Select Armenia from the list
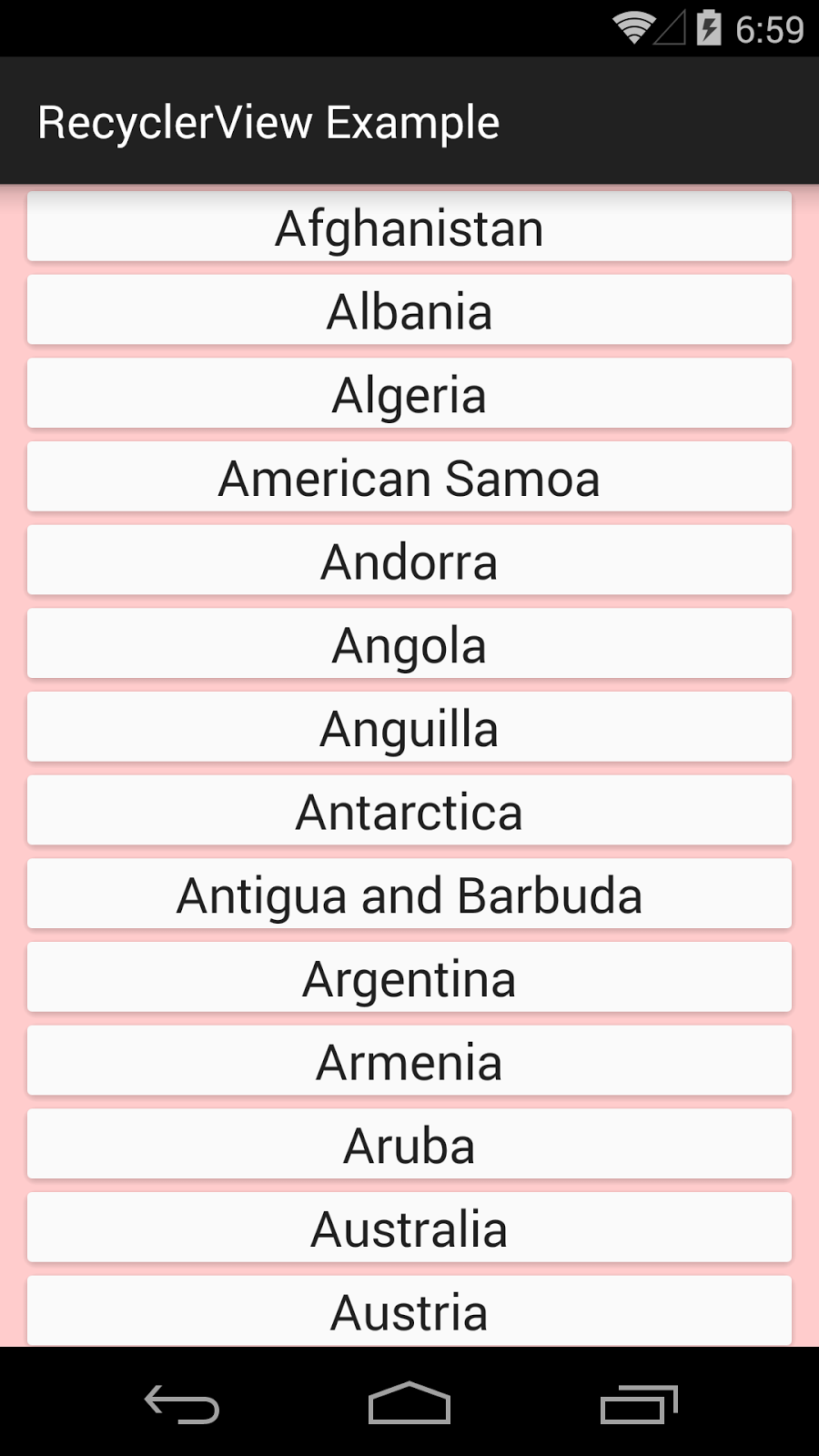Viewport: 819px width, 1456px height. tap(409, 1061)
